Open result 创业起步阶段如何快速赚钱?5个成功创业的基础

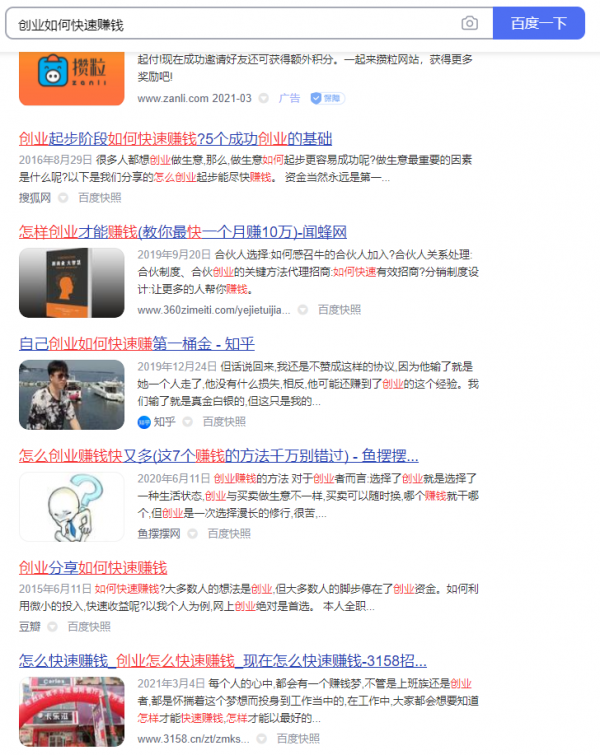[x=175, y=138]
